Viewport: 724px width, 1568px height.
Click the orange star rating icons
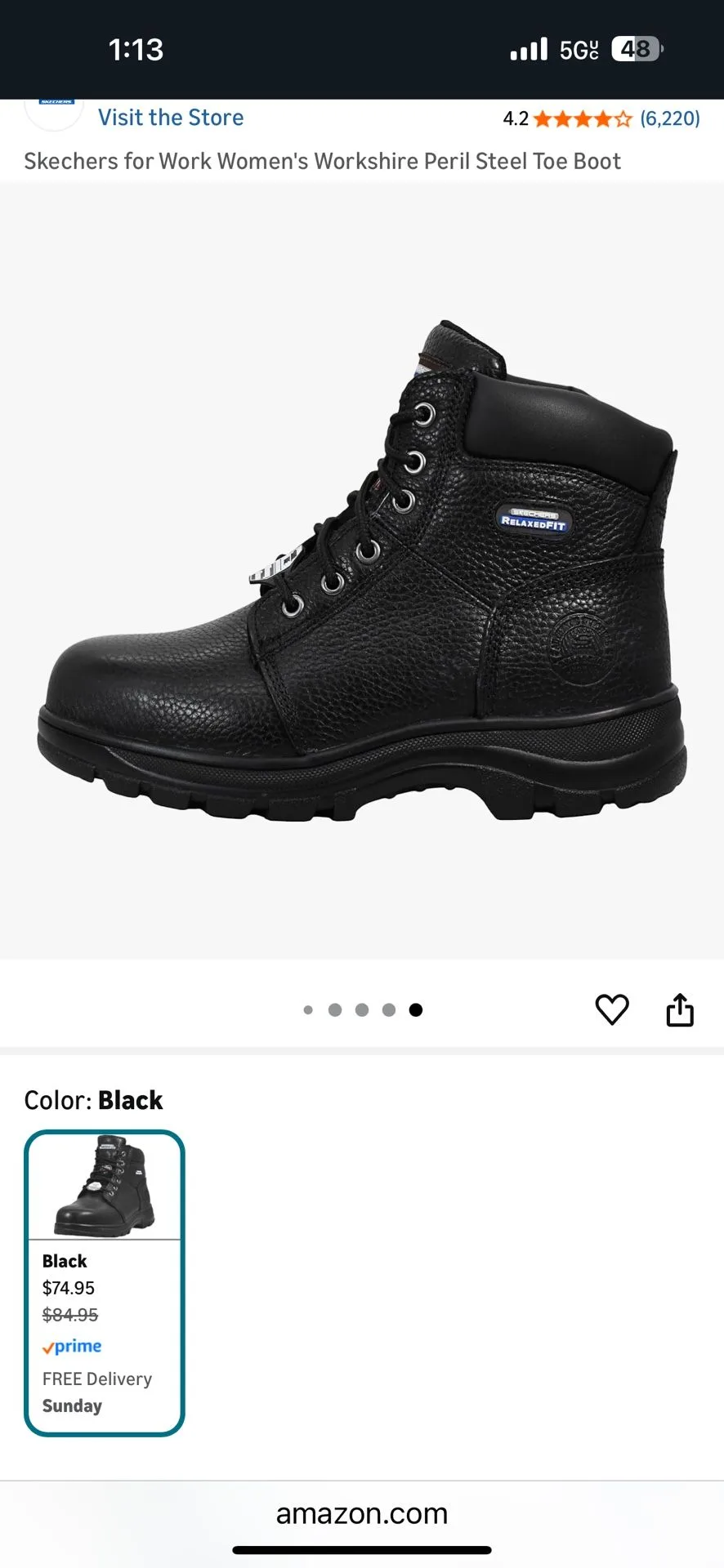coord(582,118)
